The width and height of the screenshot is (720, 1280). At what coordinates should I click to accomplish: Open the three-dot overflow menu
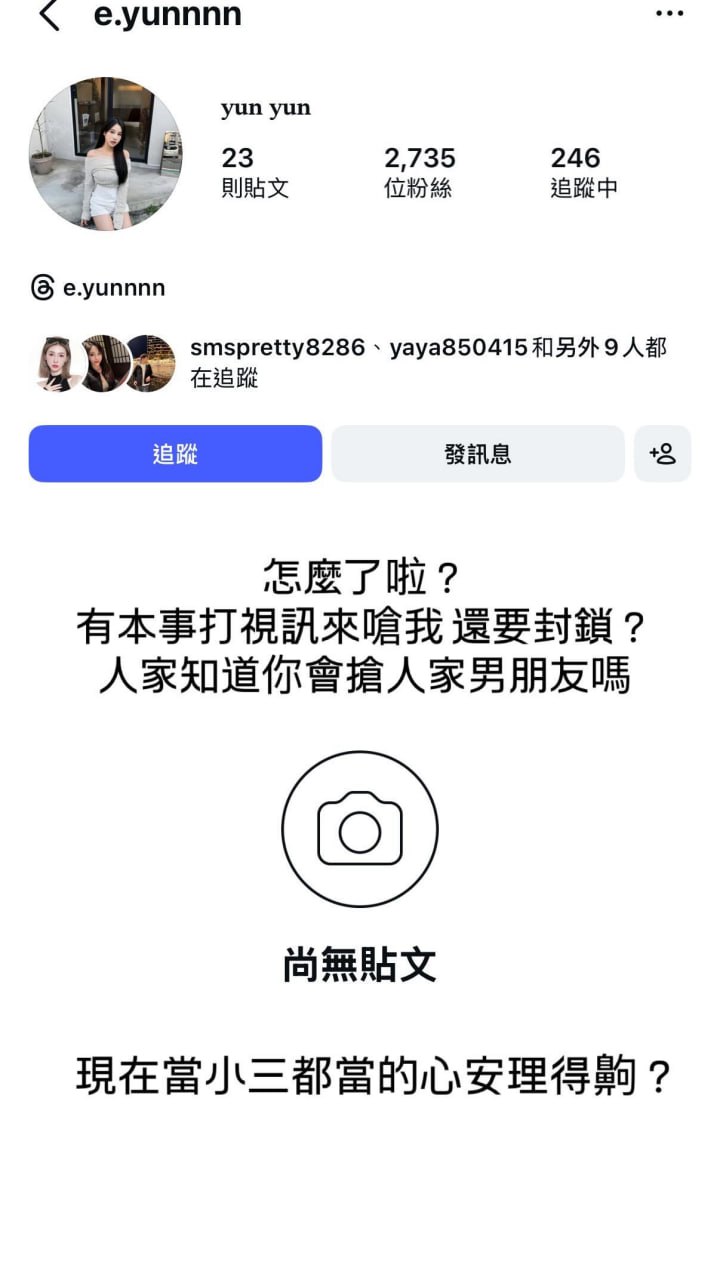(x=669, y=14)
